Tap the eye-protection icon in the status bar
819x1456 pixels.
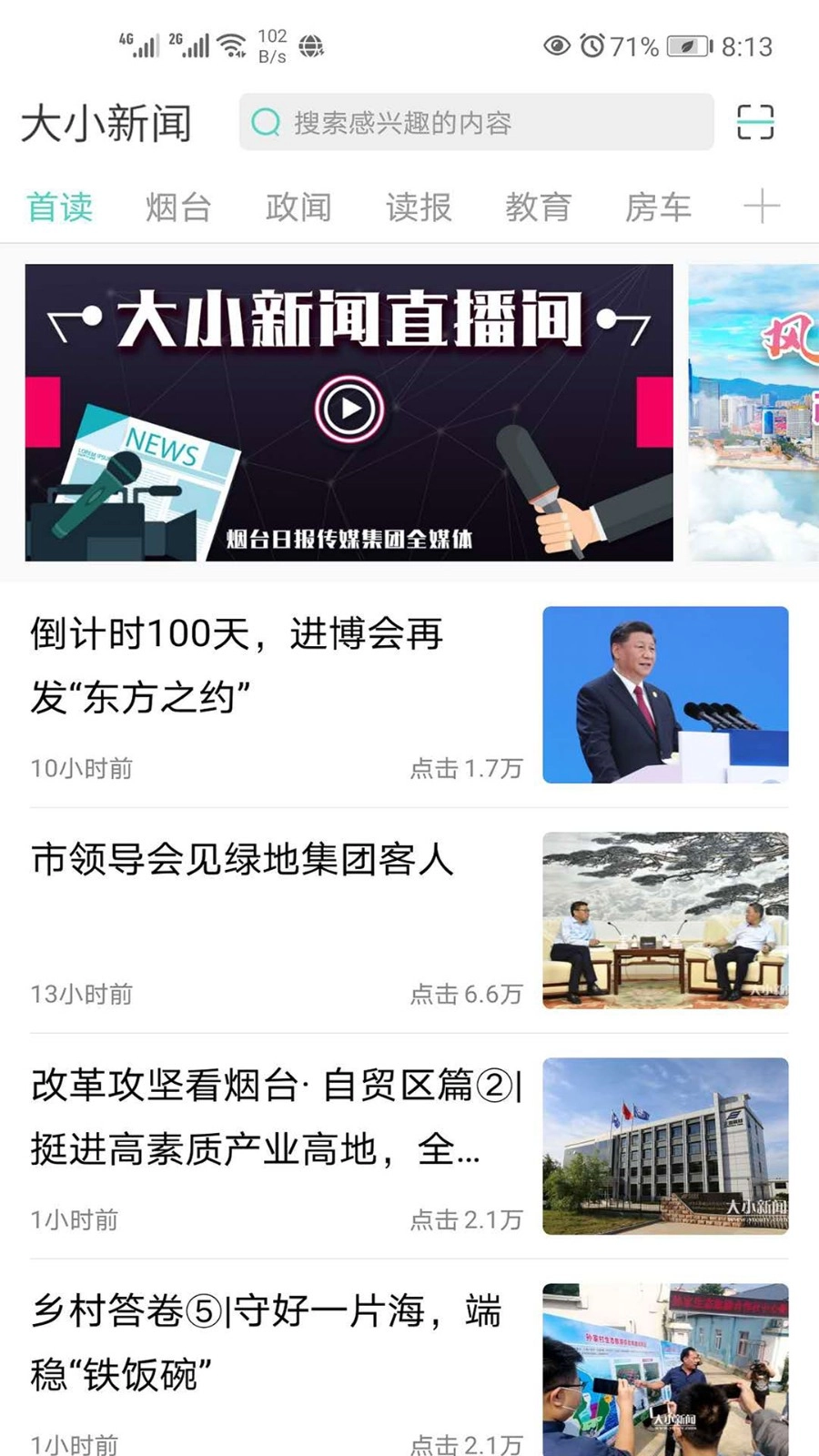point(556,45)
